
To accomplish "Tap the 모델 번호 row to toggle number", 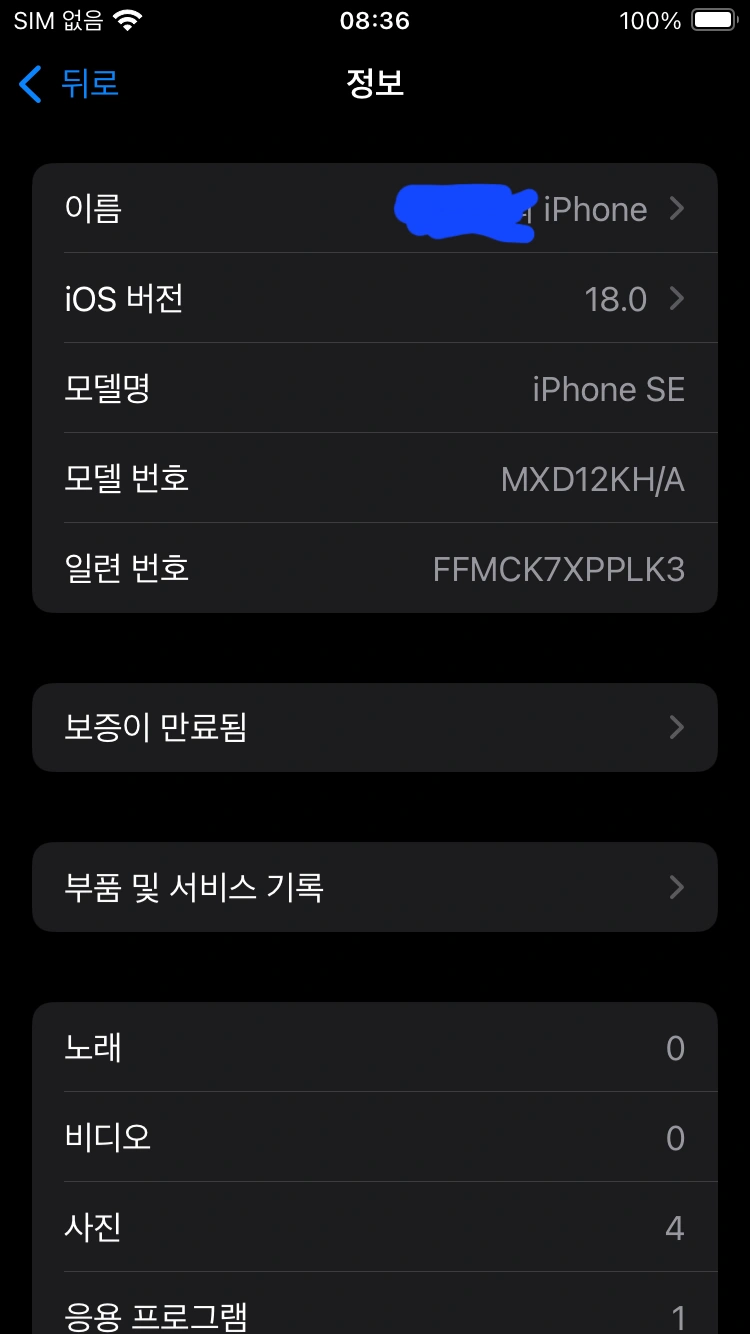I will [x=375, y=478].
